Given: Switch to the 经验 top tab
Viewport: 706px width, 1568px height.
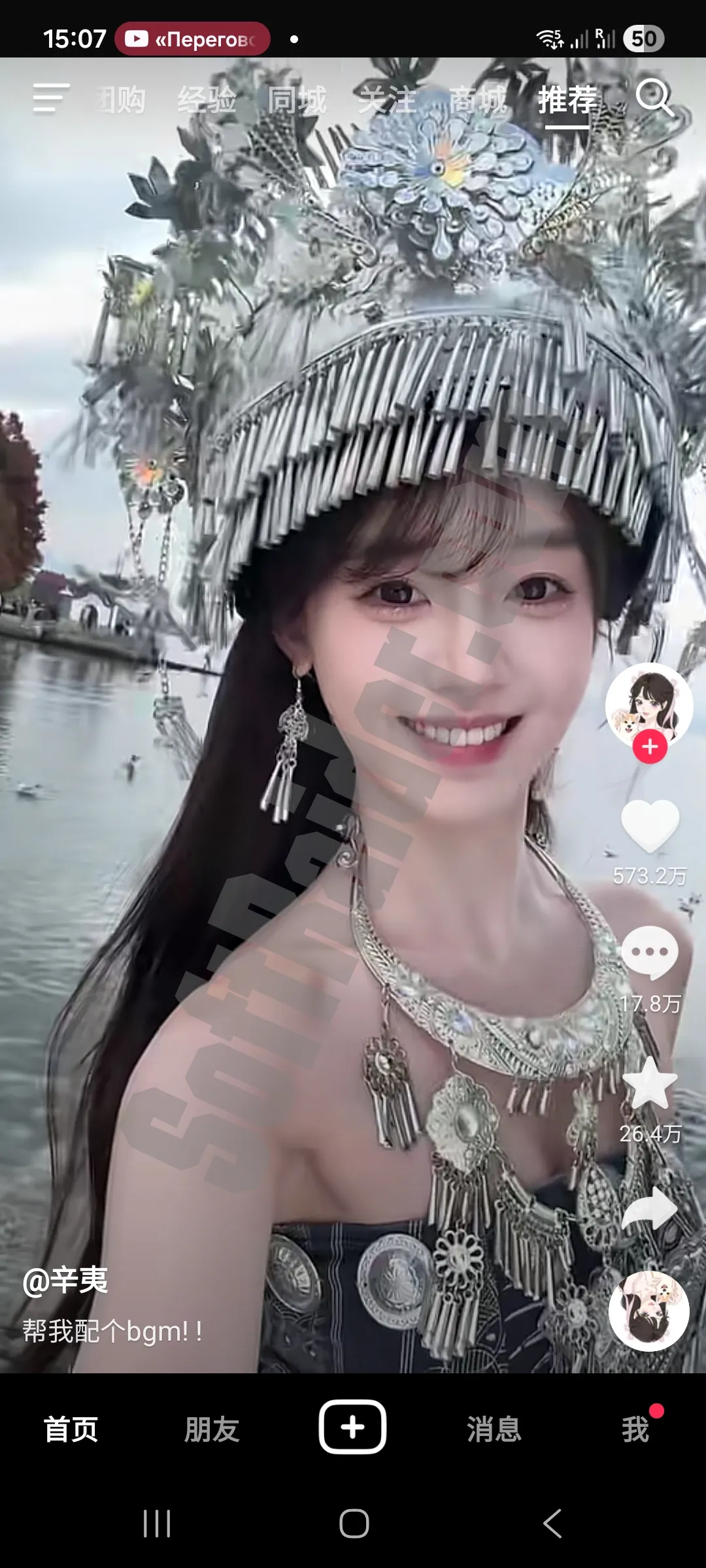Looking at the screenshot, I should [x=207, y=101].
